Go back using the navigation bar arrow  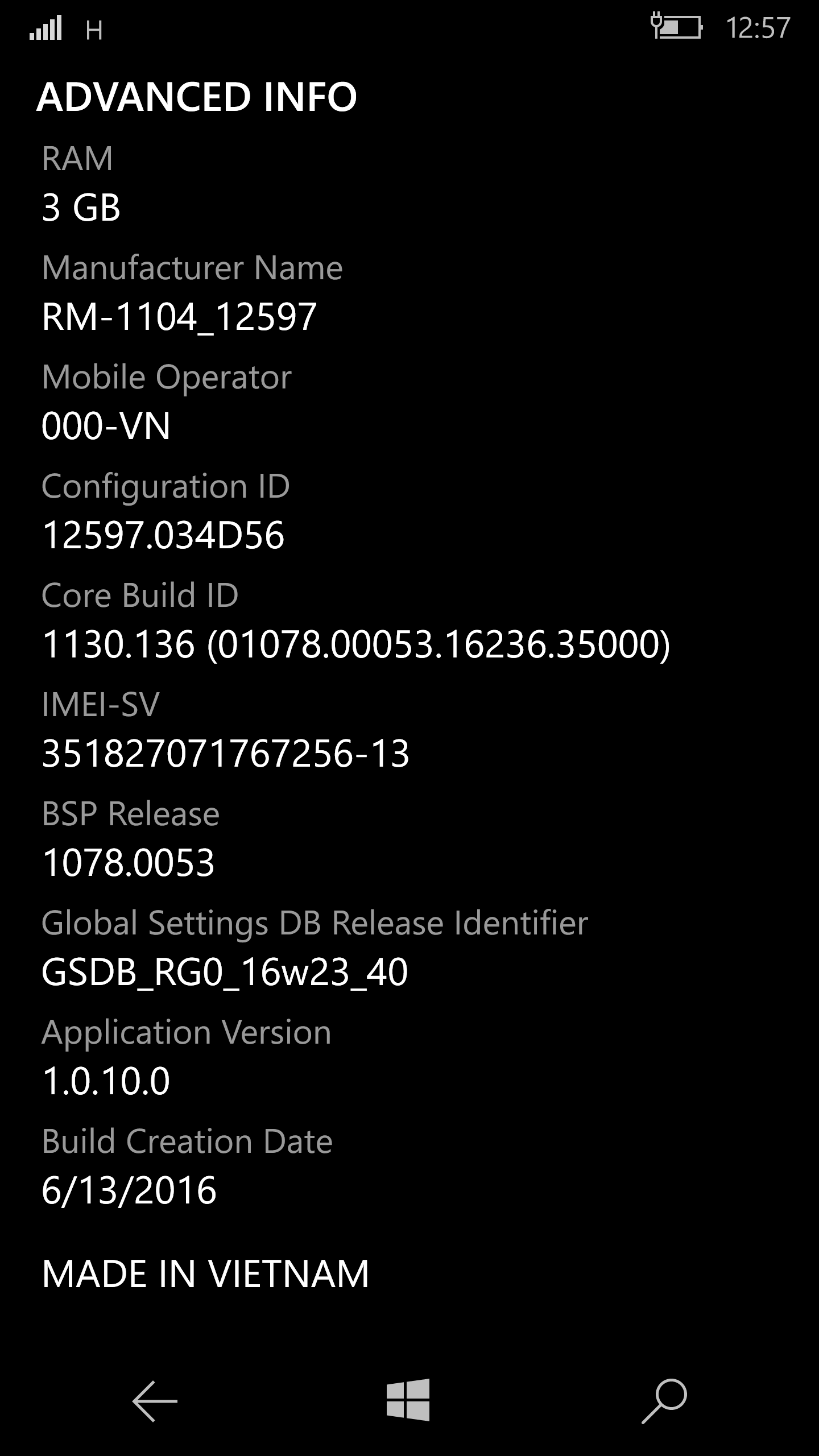click(x=155, y=1401)
